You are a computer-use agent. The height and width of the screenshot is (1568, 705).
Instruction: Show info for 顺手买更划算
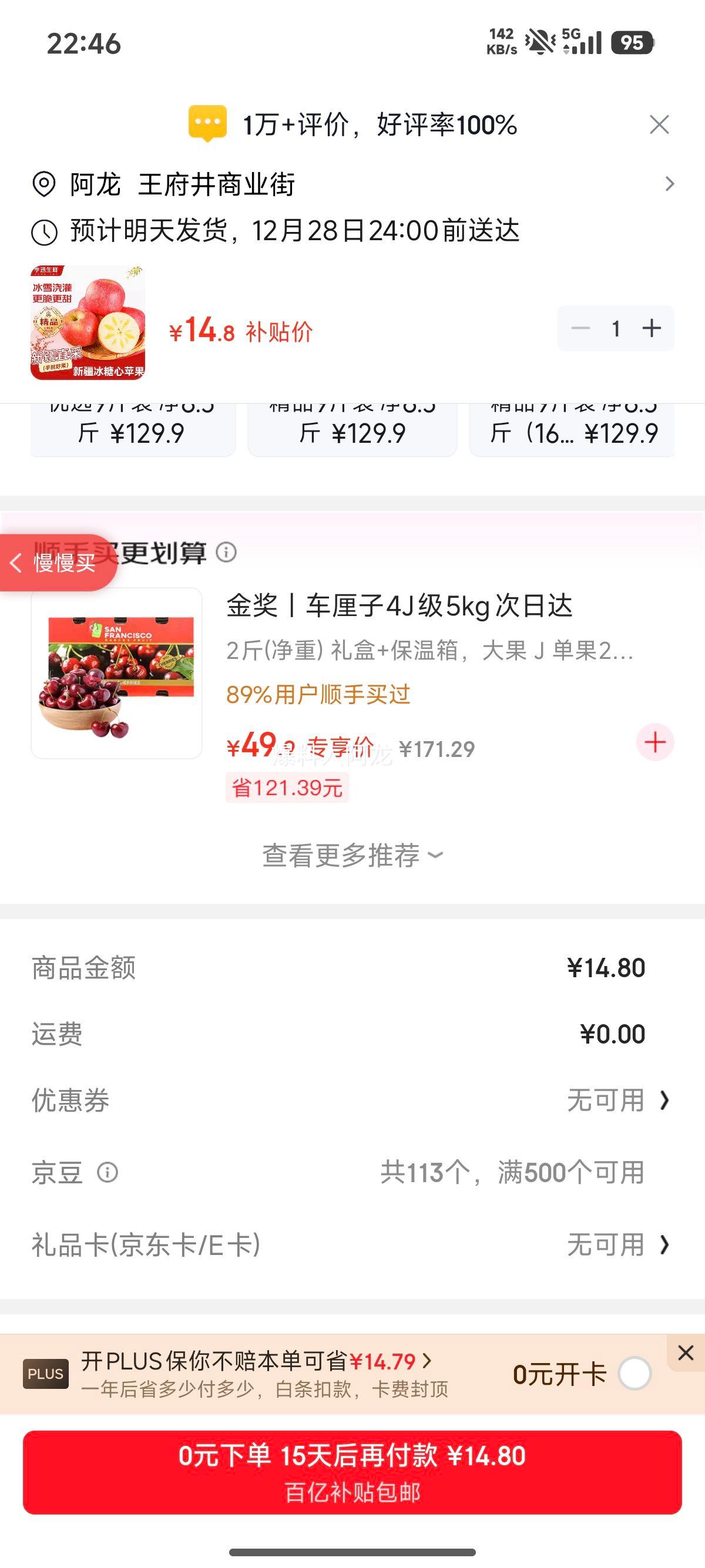point(226,552)
